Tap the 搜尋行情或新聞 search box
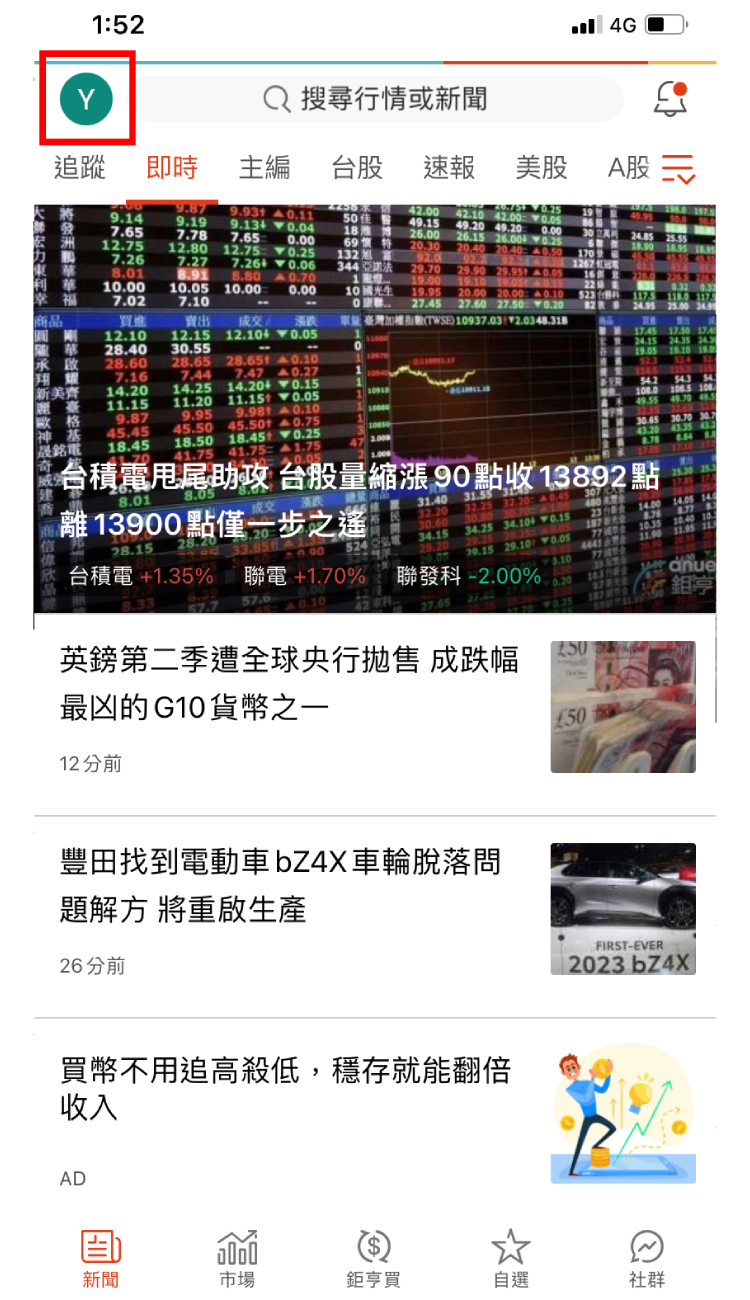This screenshot has width=750, height=1300. tap(378, 99)
